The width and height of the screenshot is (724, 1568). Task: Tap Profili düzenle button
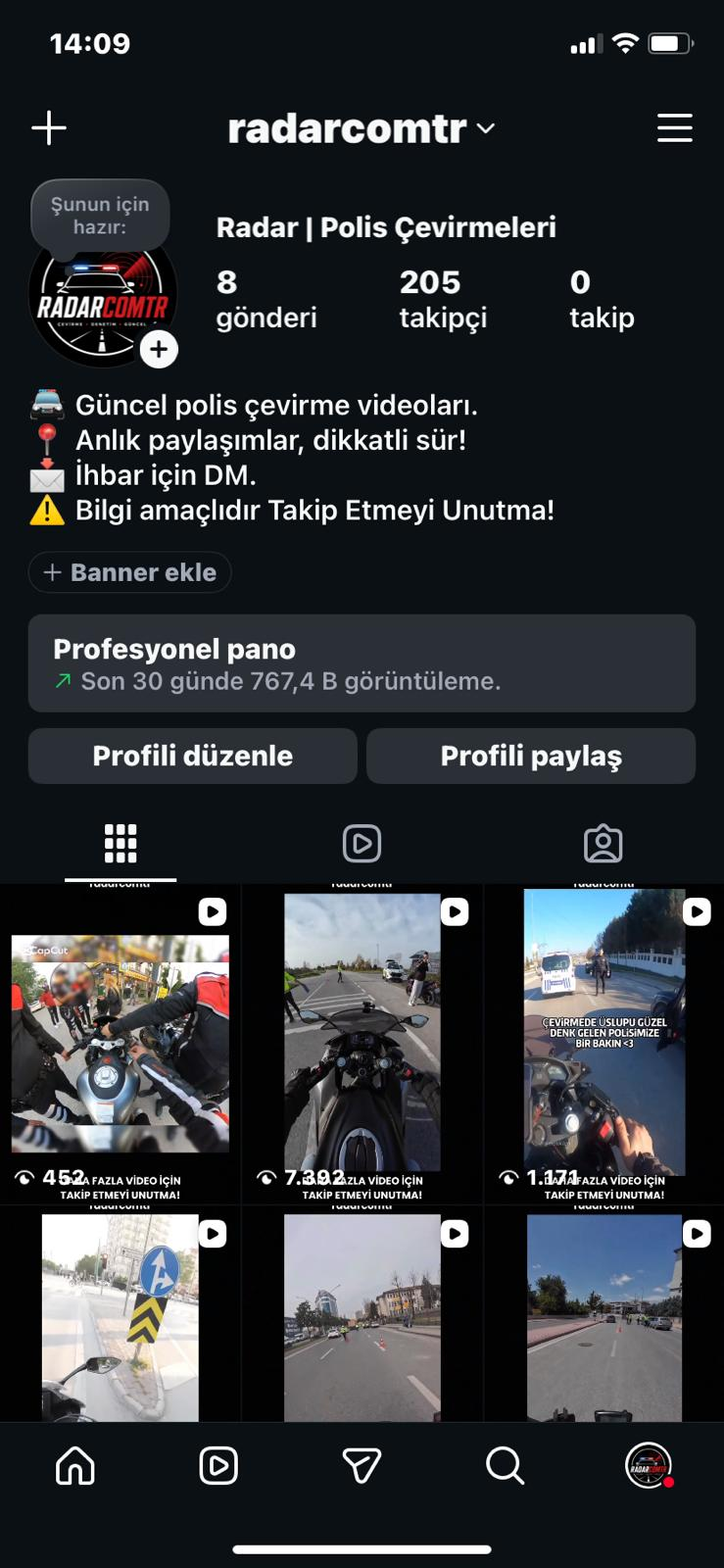click(x=192, y=756)
